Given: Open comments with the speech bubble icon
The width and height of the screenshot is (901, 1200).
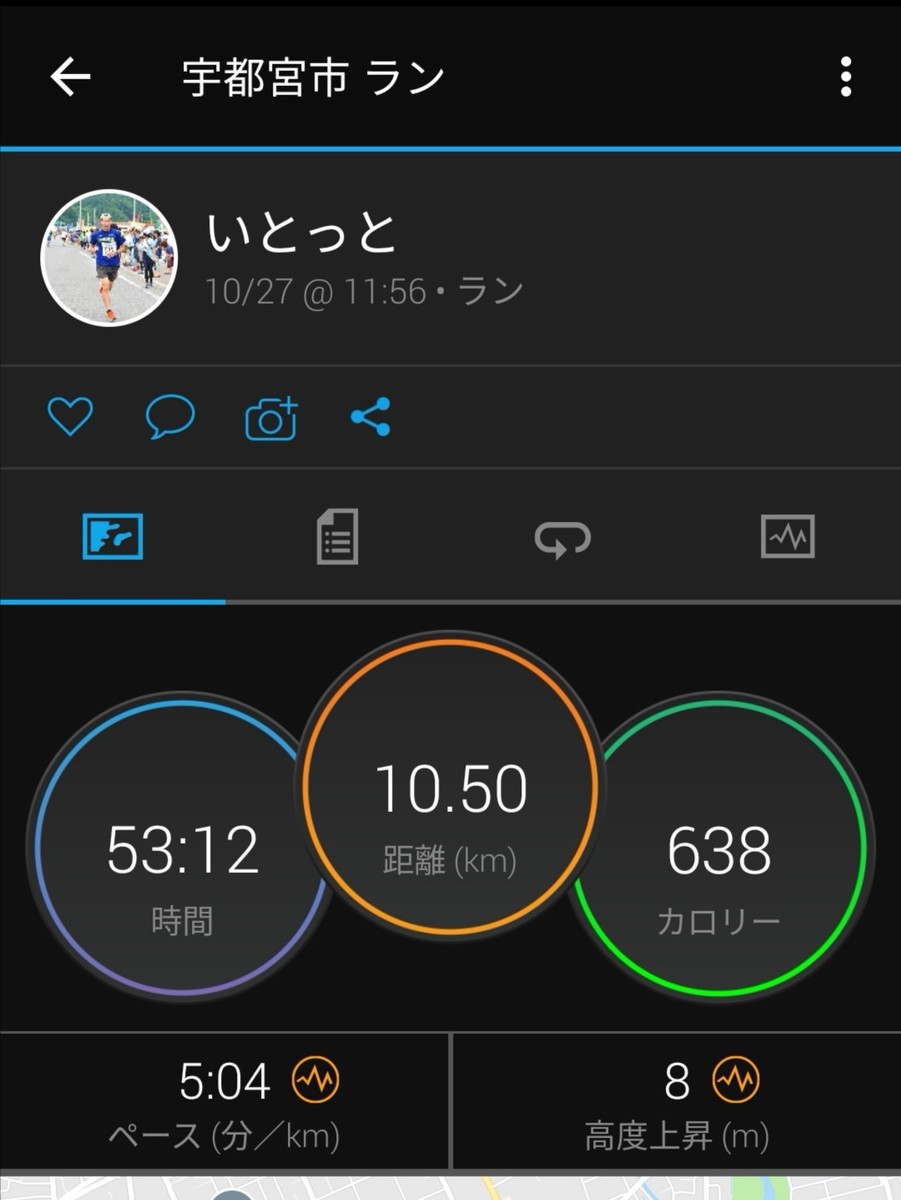Looking at the screenshot, I should pyautogui.click(x=170, y=416).
